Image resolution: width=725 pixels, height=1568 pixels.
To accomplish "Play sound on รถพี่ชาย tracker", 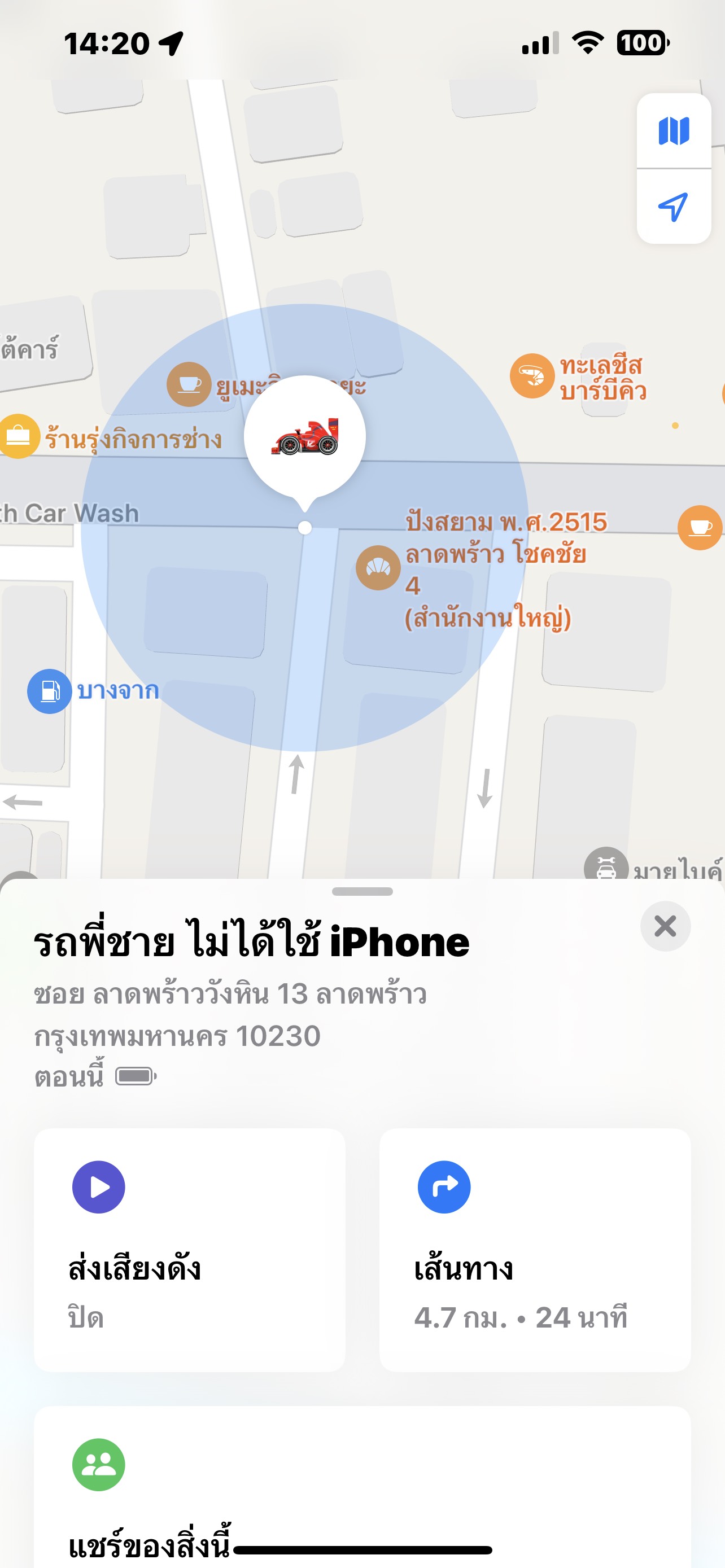I will 189,1250.
